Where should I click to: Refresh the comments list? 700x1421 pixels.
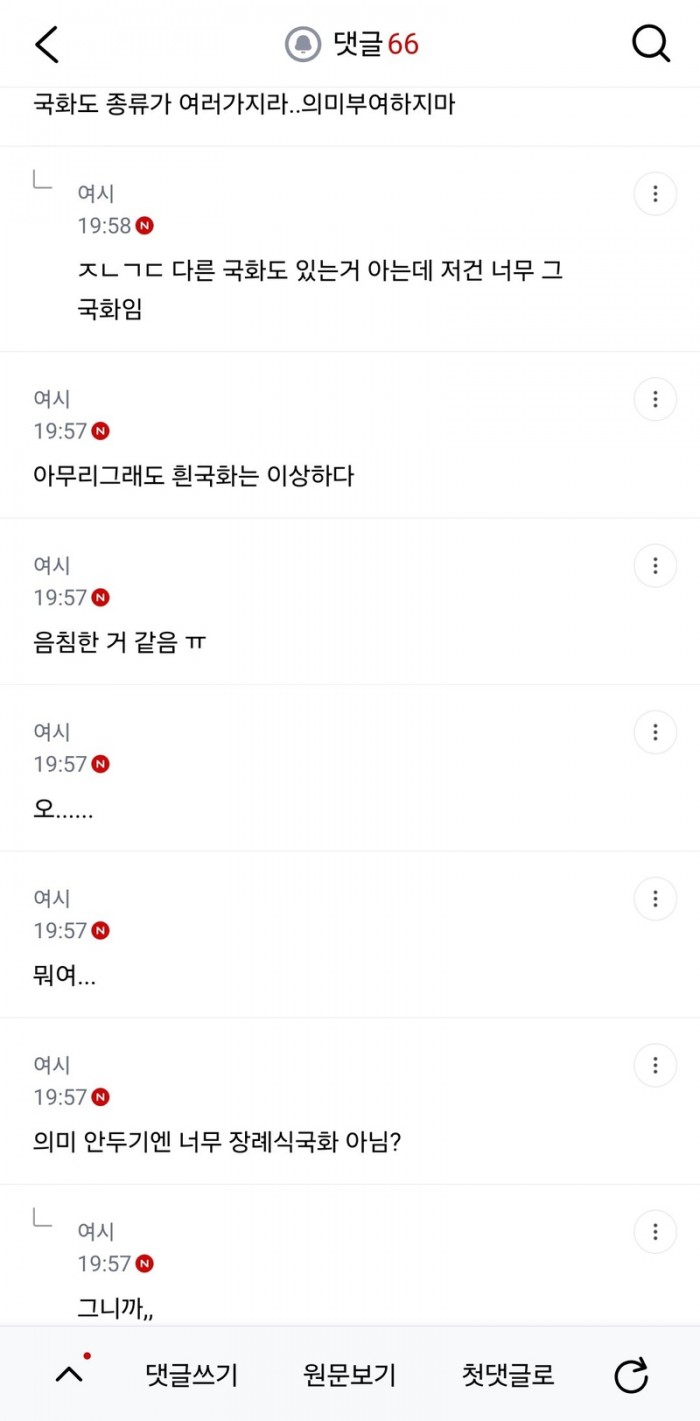(x=631, y=1376)
